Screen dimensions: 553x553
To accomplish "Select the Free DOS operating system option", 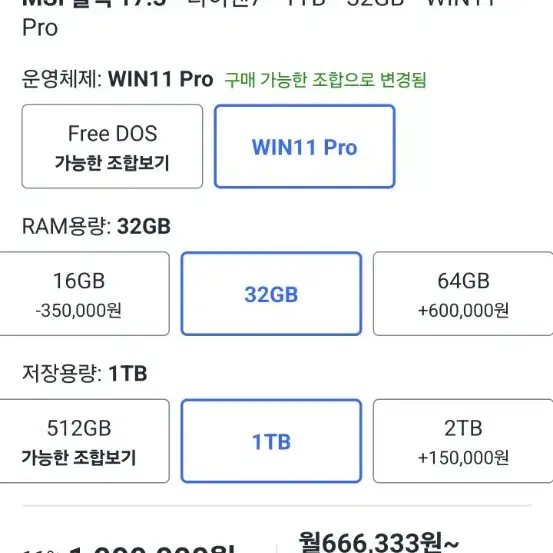I will click(112, 146).
